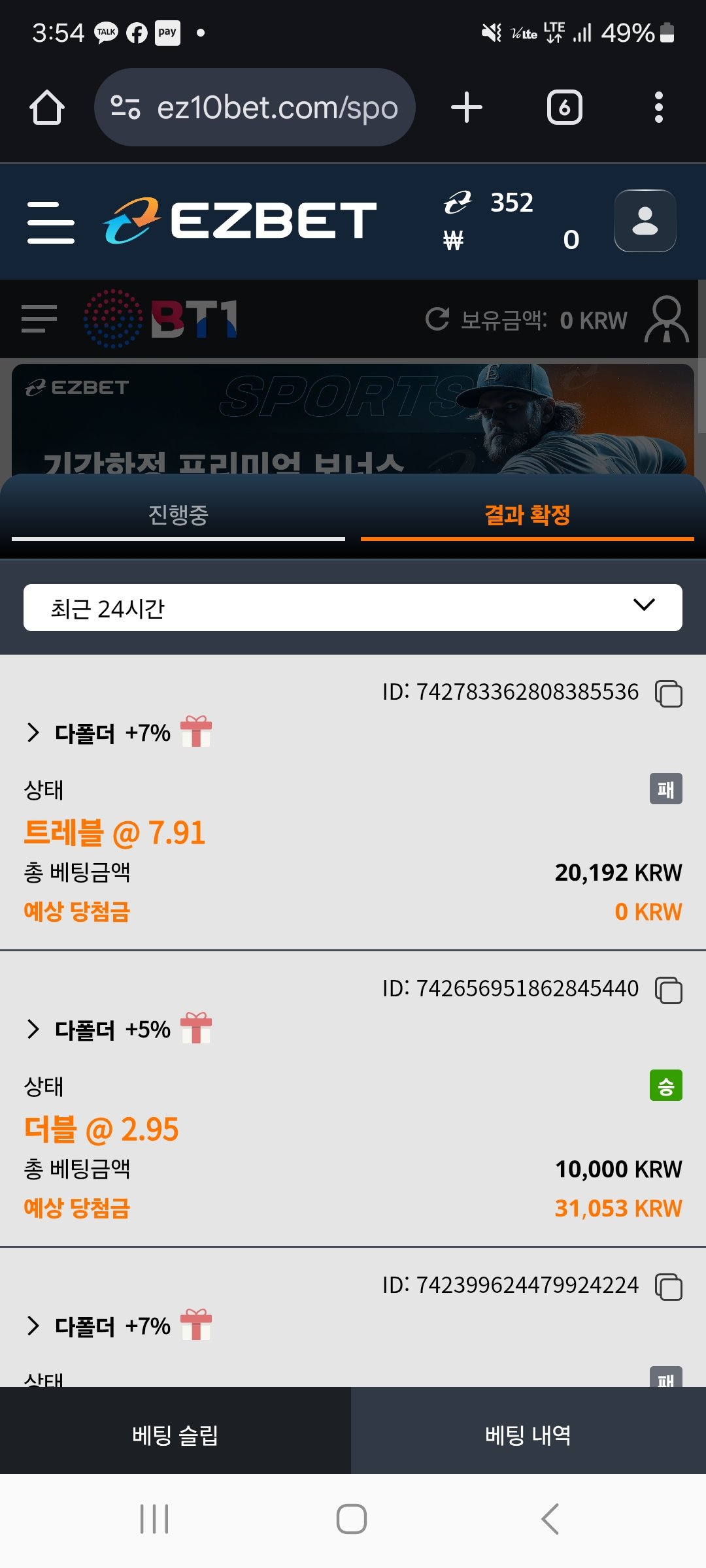Select the 결과 확정 tab
The image size is (706, 1568).
click(x=527, y=515)
